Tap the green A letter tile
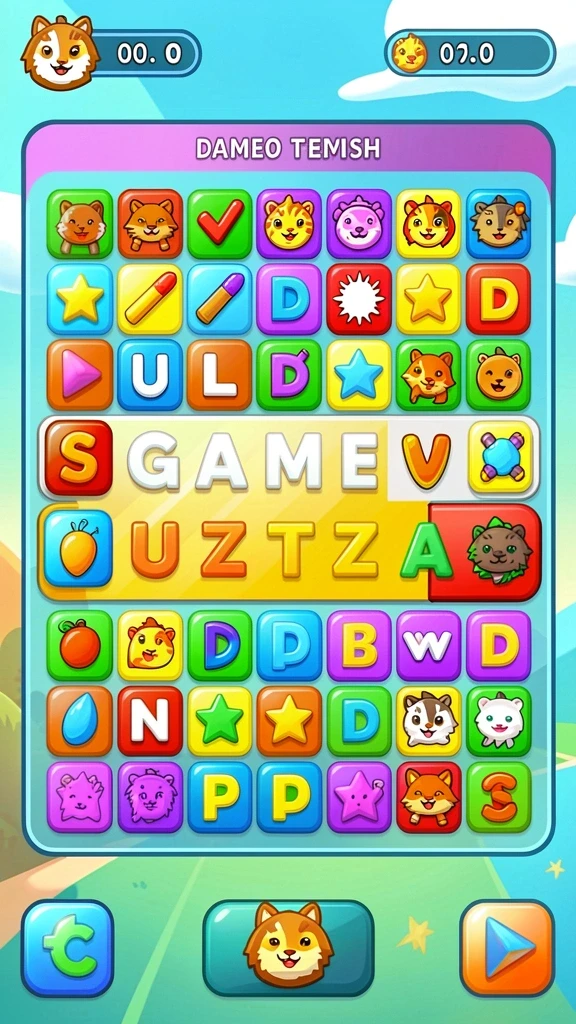Image resolution: width=576 pixels, height=1024 pixels. [x=426, y=551]
